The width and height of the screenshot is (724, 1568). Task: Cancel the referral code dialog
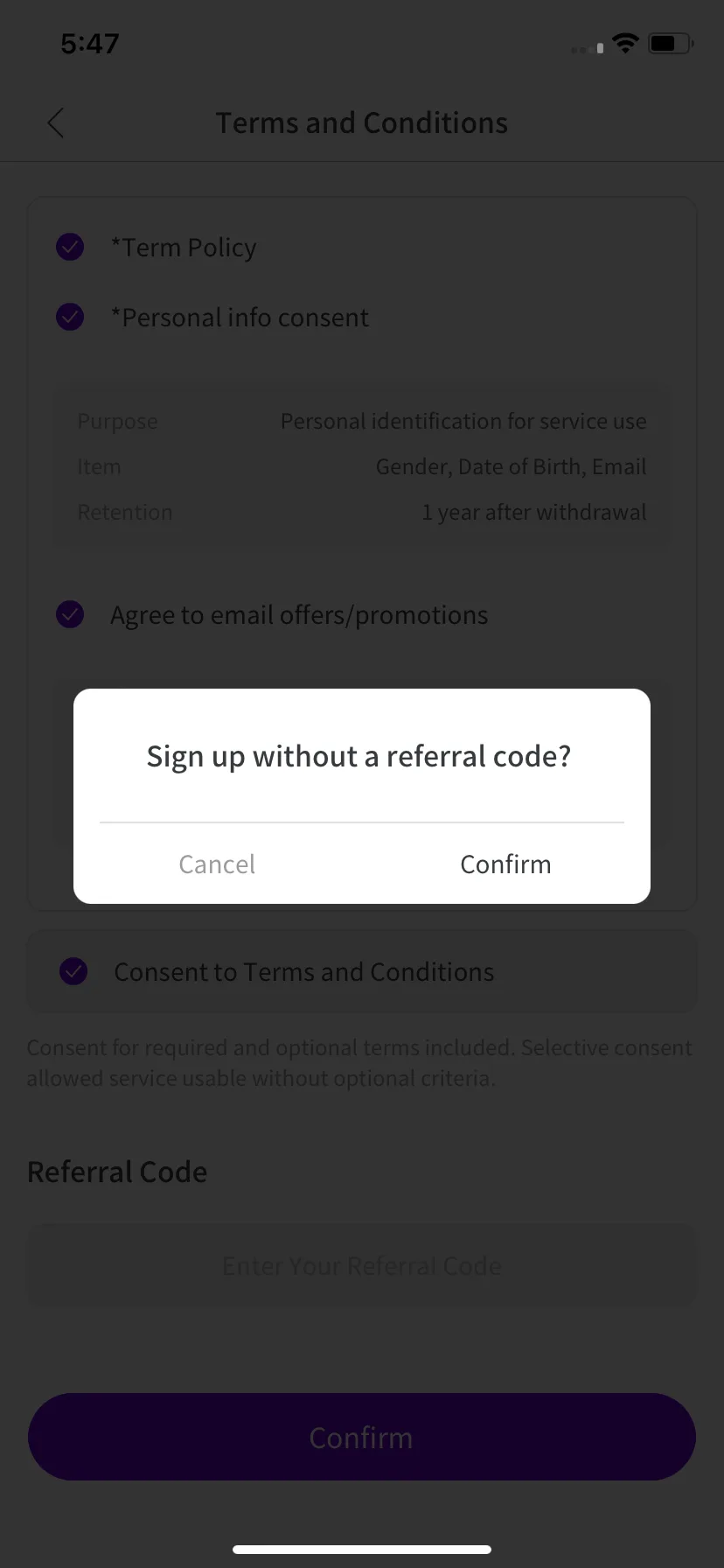pos(217,864)
